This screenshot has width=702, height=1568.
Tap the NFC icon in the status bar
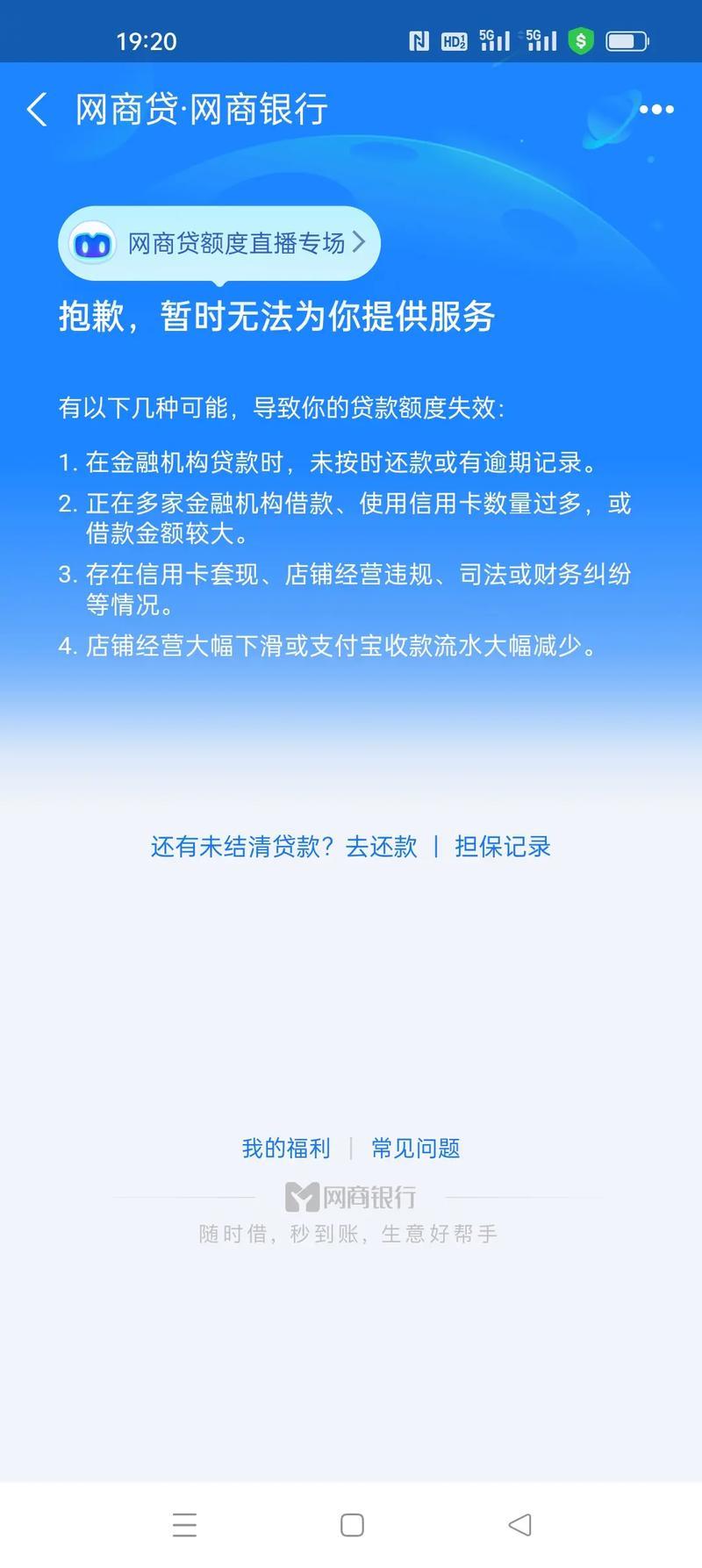pos(419,39)
